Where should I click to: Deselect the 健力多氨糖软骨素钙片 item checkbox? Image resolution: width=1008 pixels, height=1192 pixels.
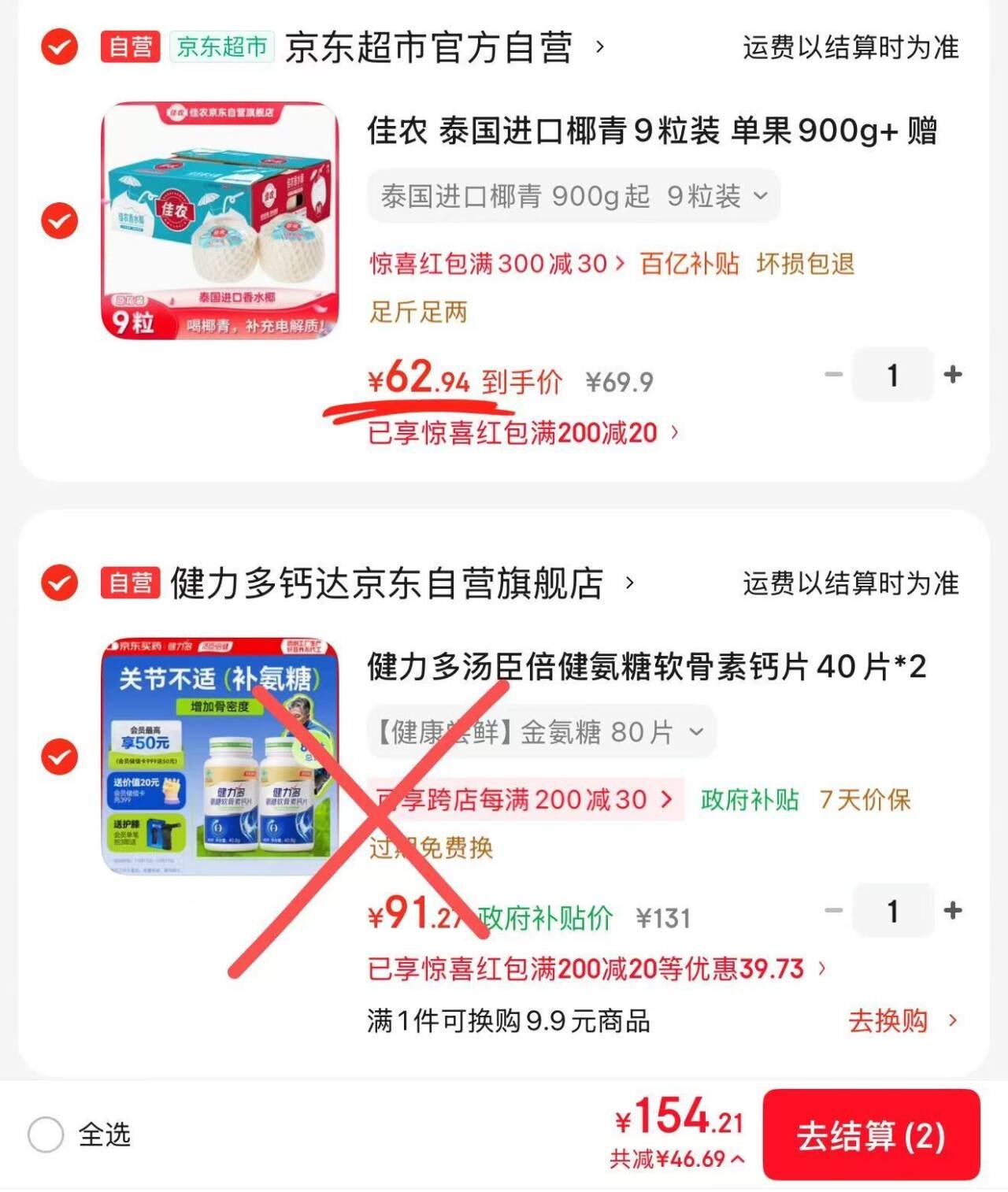[59, 757]
